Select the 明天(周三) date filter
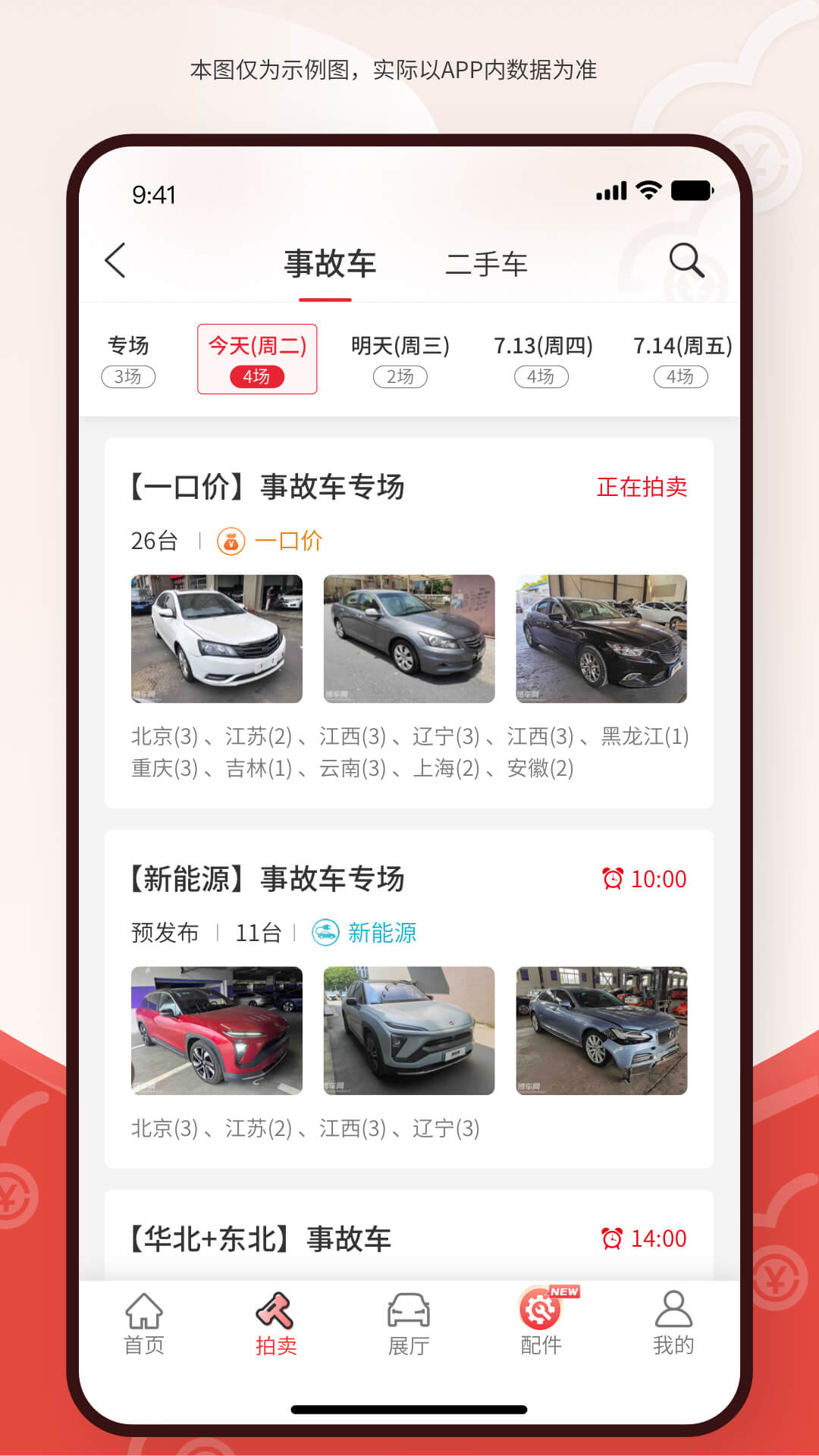819x1456 pixels. 400,358
